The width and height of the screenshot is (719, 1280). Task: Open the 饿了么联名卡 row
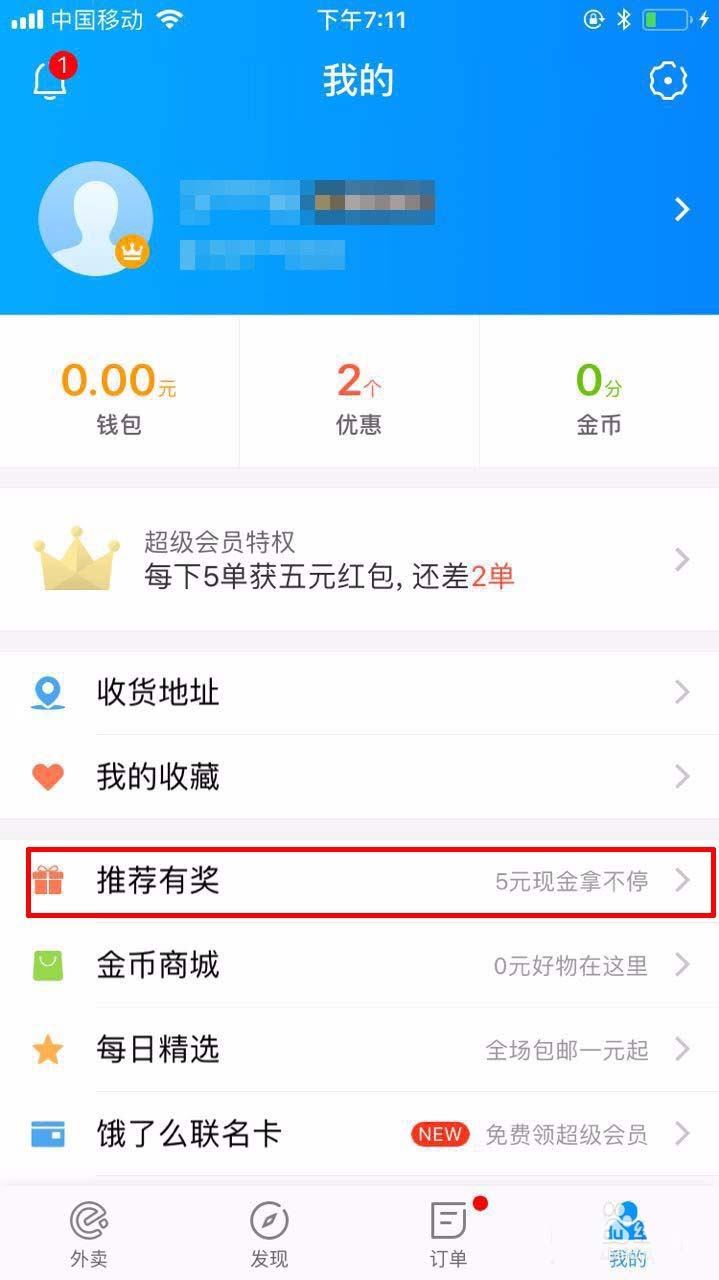(x=360, y=1134)
